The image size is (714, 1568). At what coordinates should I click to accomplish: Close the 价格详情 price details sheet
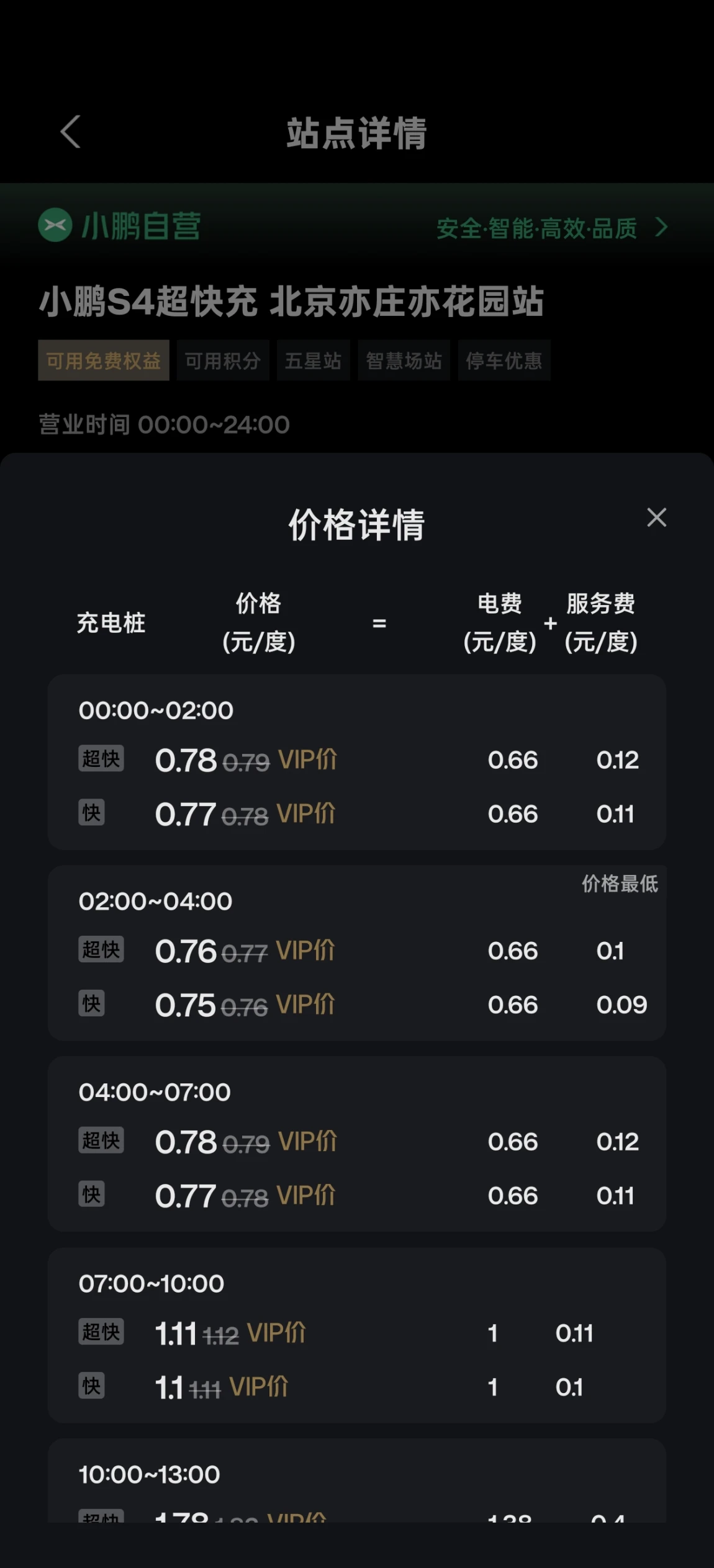[656, 517]
